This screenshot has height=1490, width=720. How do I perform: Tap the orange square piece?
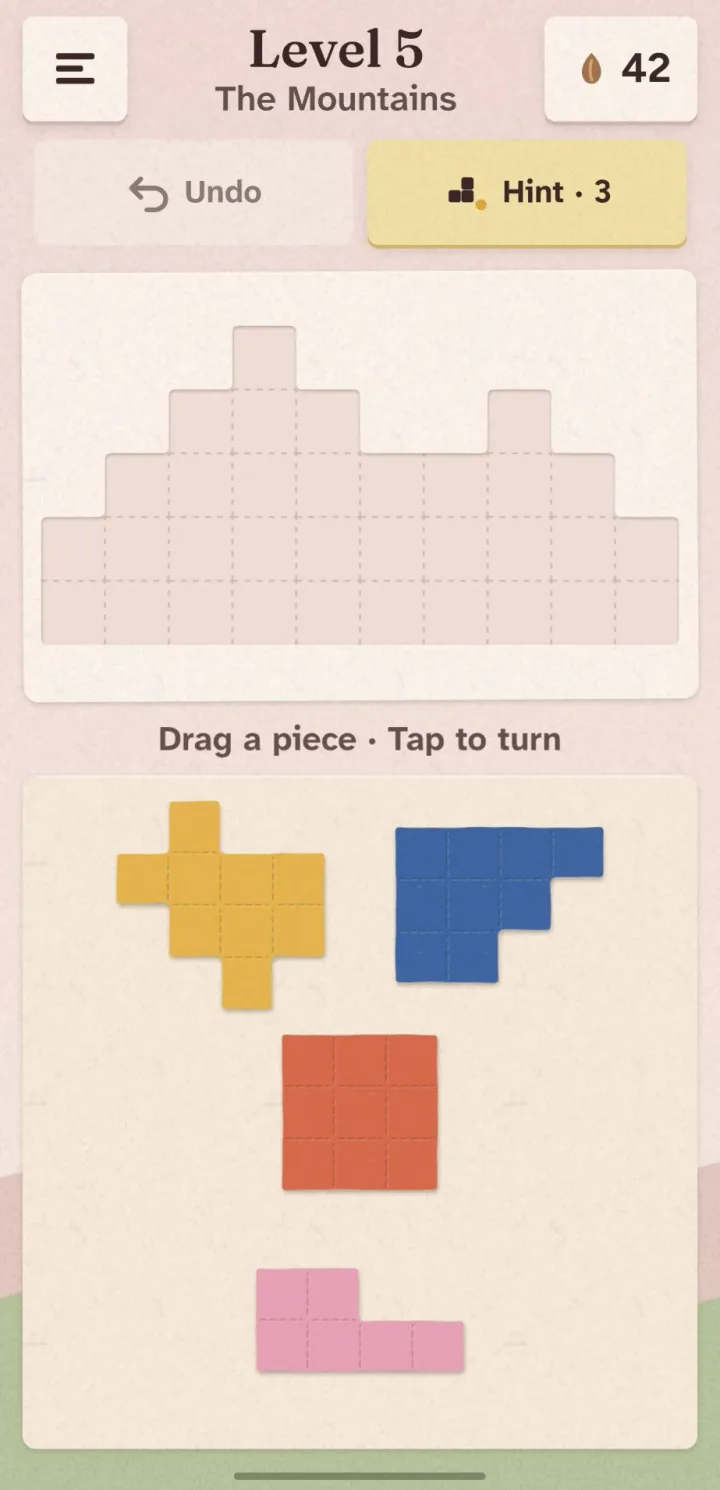pos(360,1112)
